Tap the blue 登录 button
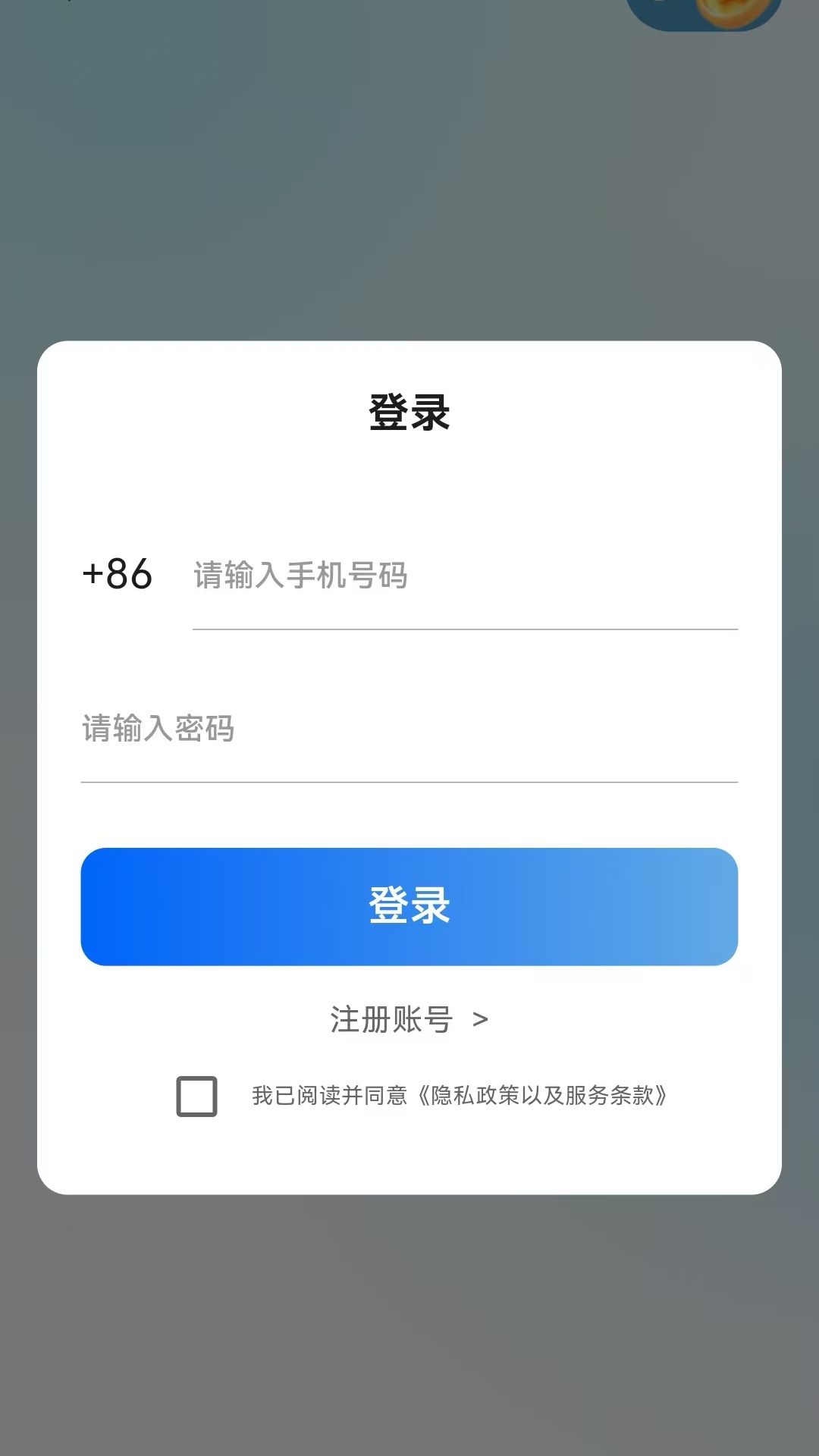This screenshot has width=819, height=1456. 409,906
